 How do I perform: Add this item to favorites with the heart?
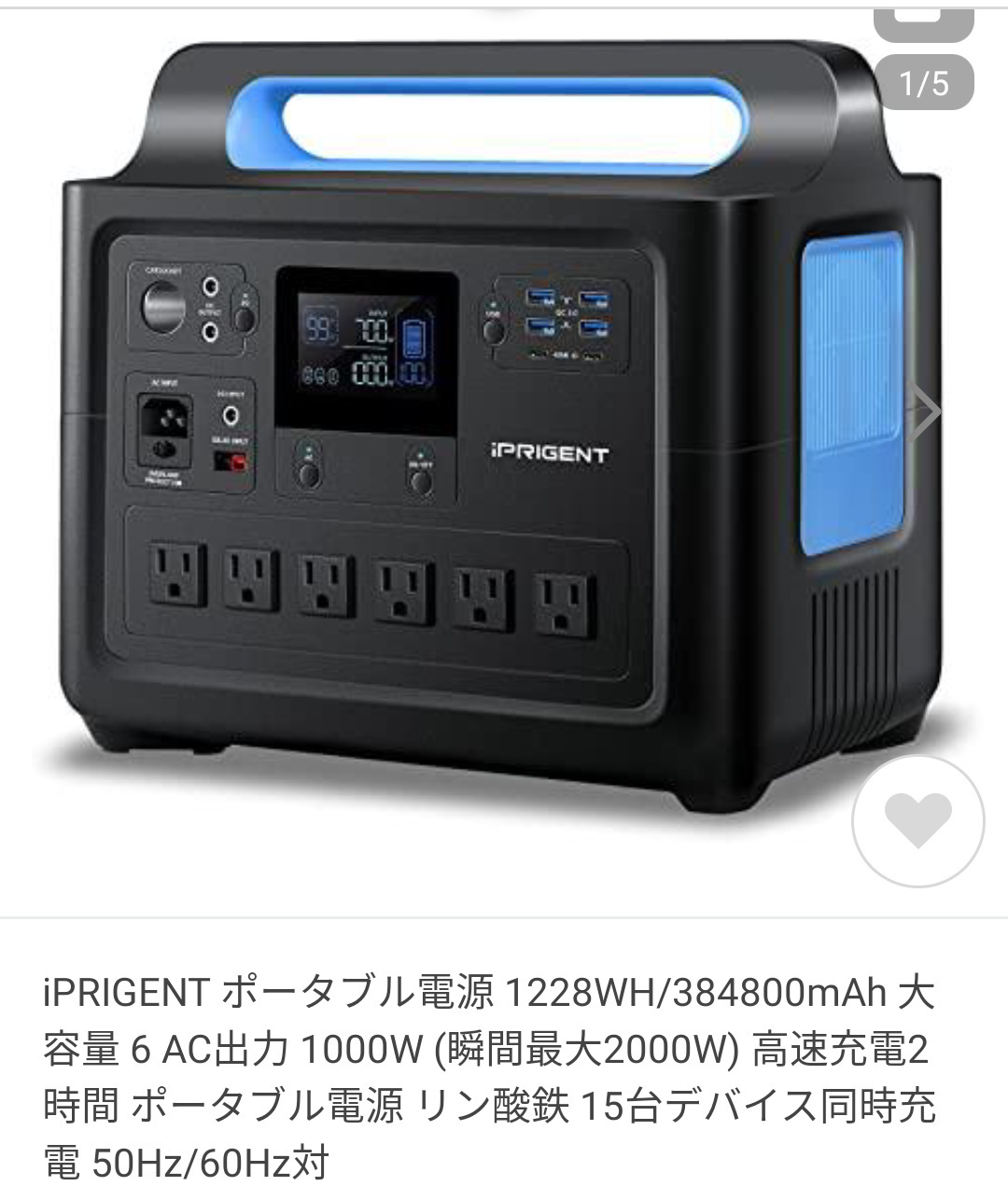917,821
